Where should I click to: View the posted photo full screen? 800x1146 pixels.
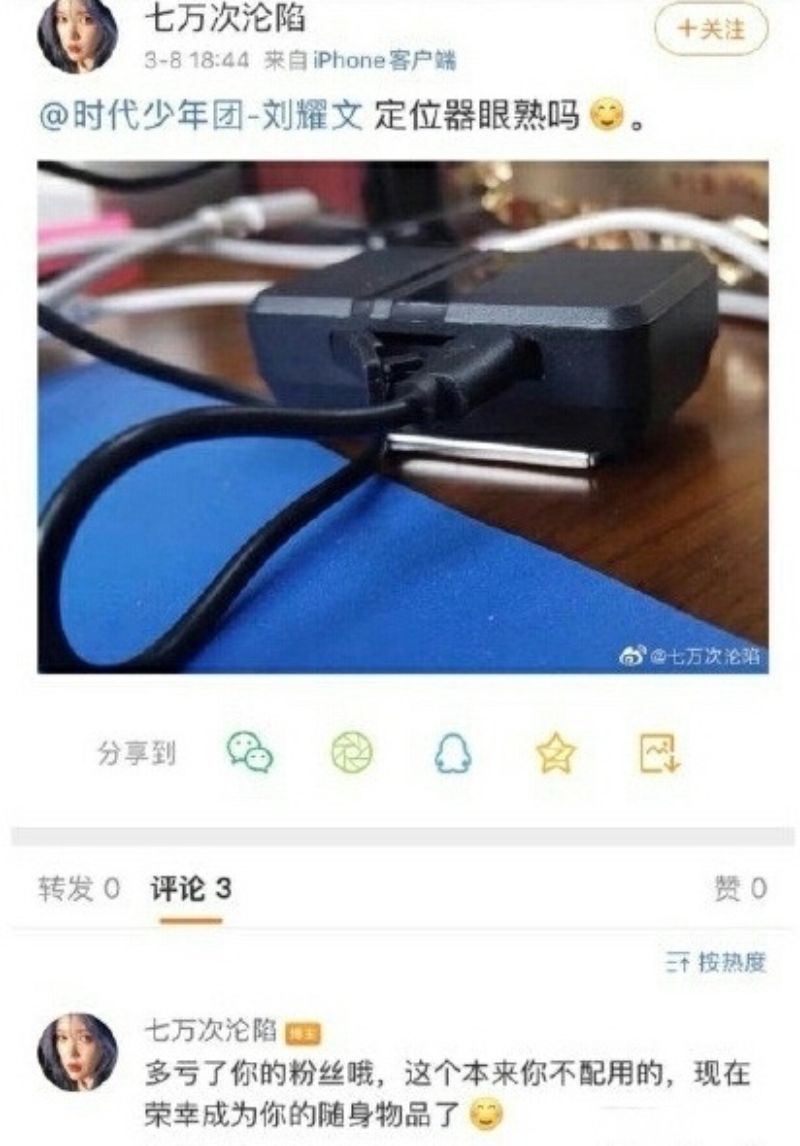tap(403, 416)
